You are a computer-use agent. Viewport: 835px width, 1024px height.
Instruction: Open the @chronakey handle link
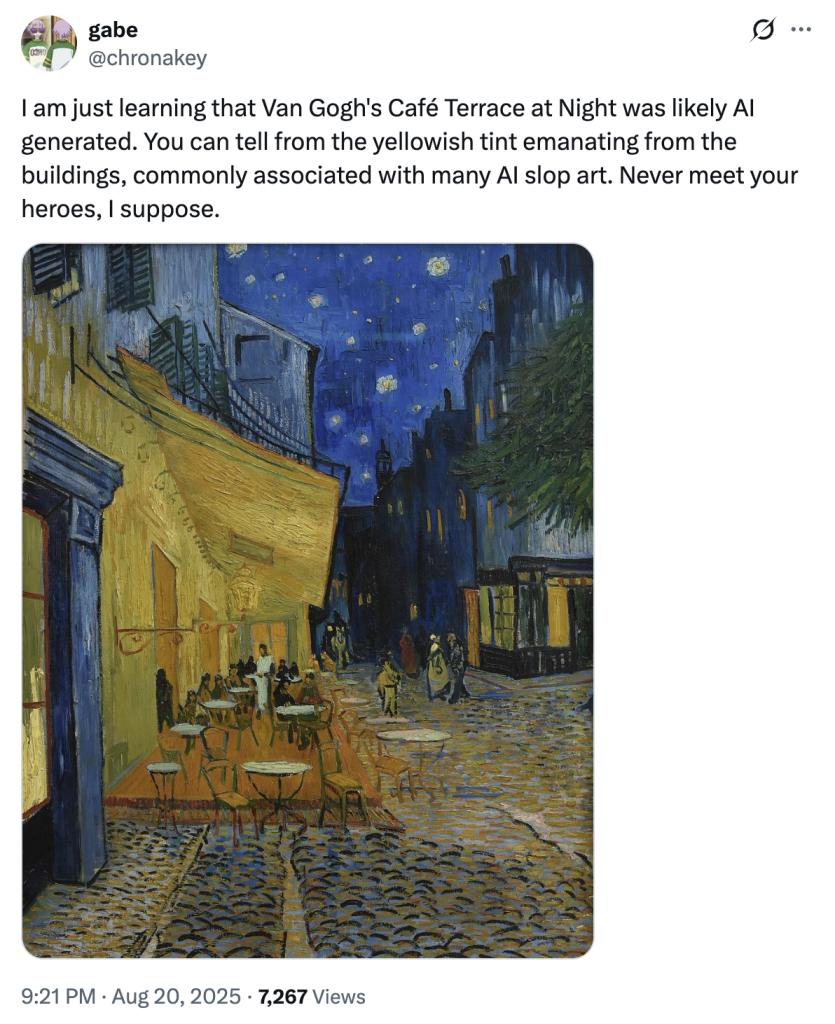pos(147,58)
